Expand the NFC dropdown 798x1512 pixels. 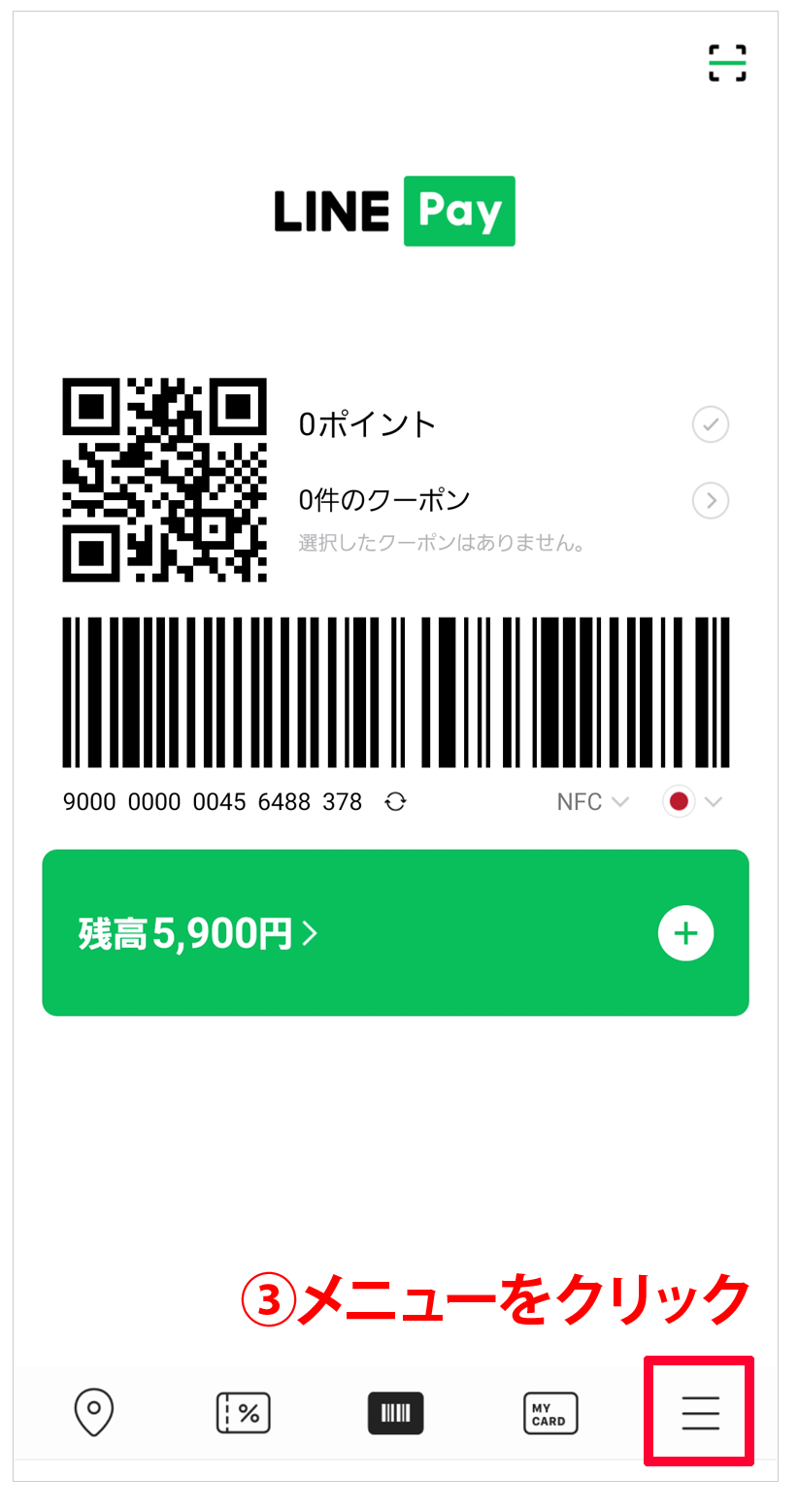coord(592,802)
